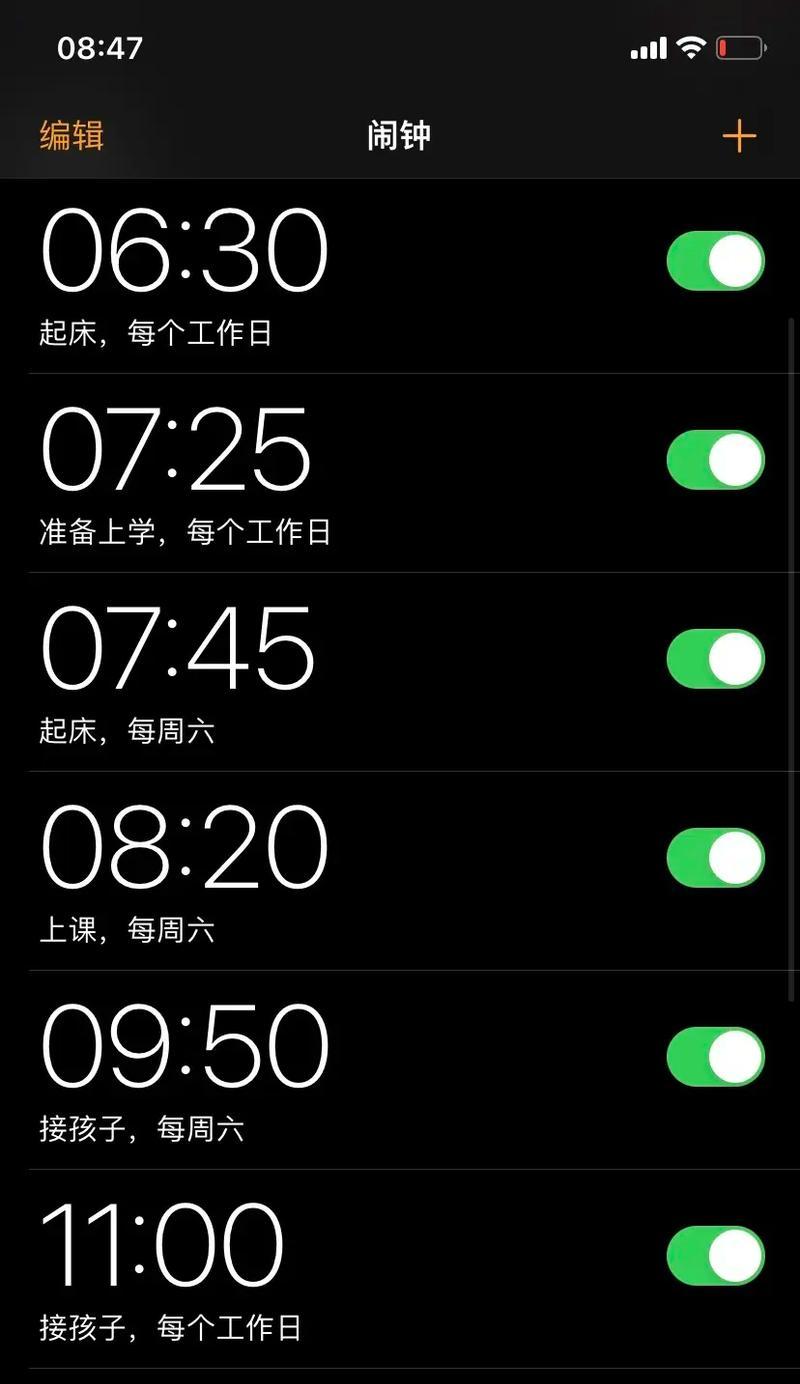
Task: Switch off the 08:20 上课 alarm
Action: click(x=716, y=858)
